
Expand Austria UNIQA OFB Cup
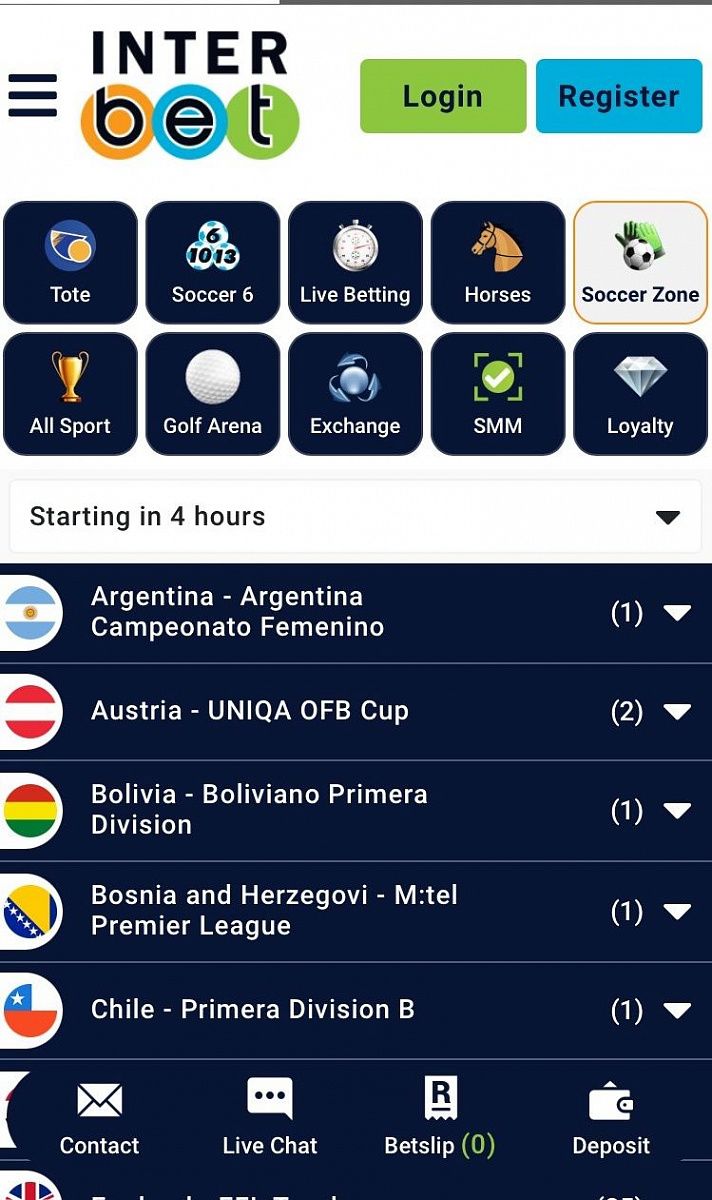click(x=677, y=711)
